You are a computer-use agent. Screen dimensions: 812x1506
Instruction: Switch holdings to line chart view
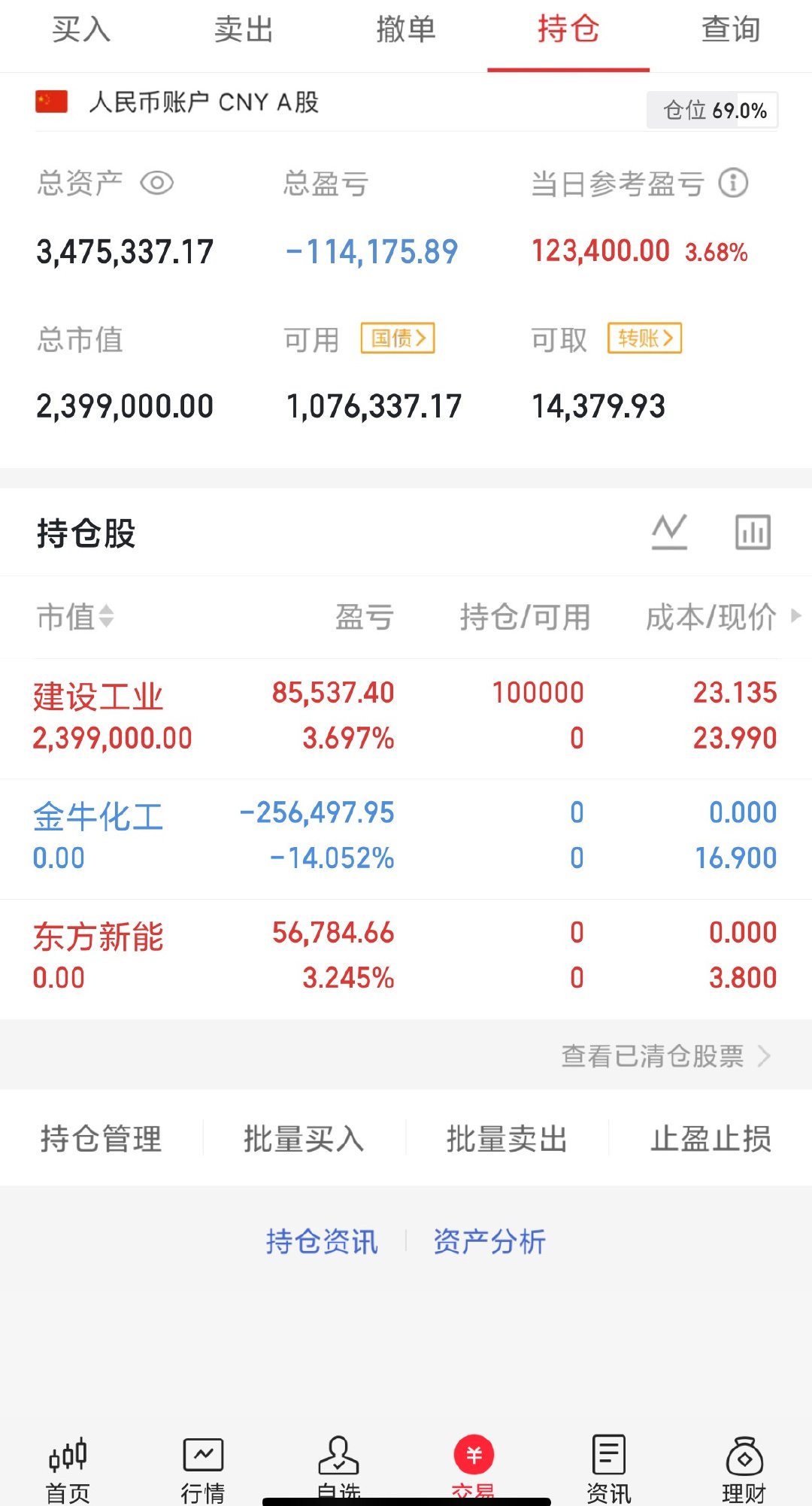coord(669,531)
